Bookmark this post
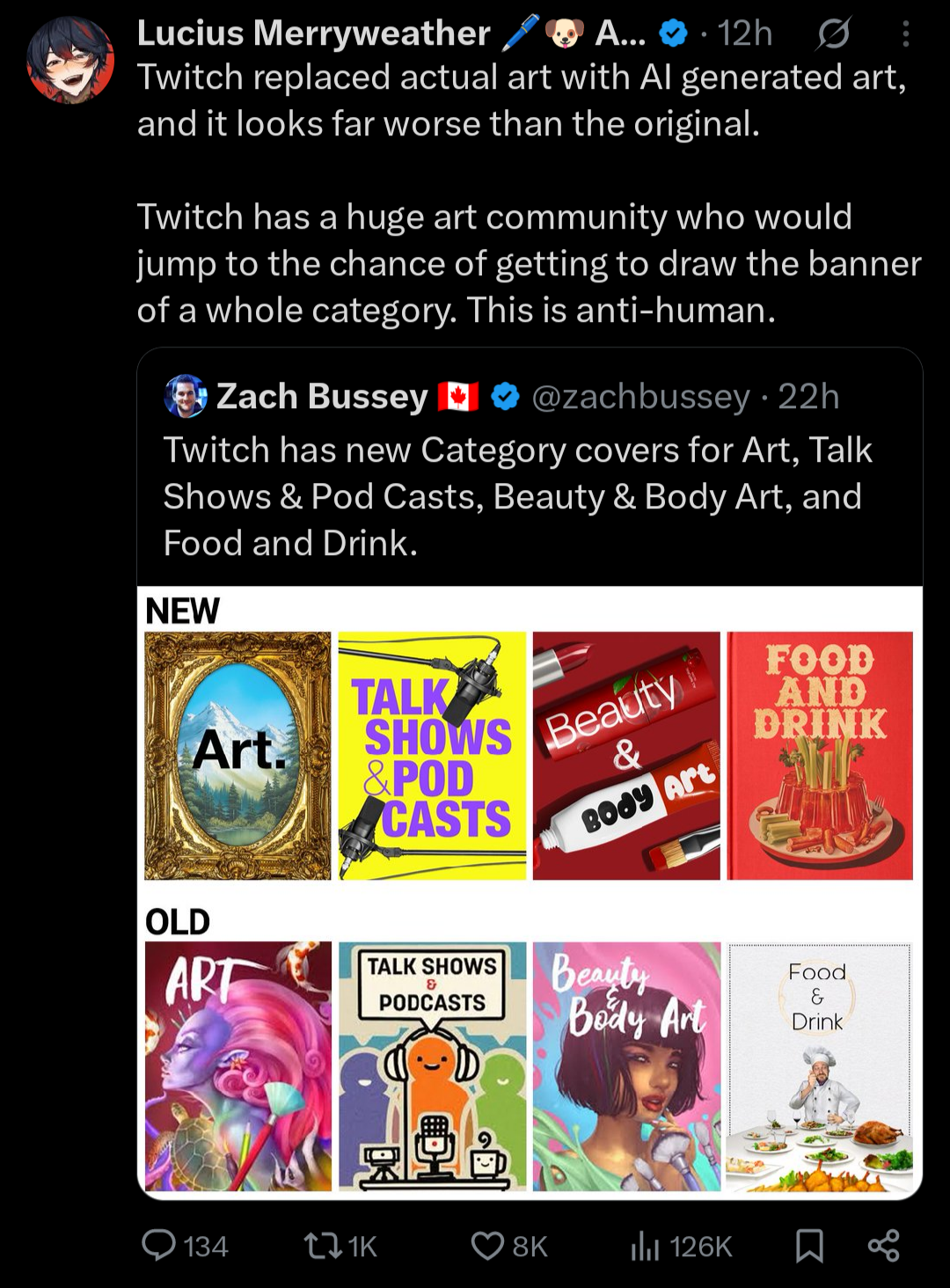The width and height of the screenshot is (950, 1288). (809, 1245)
